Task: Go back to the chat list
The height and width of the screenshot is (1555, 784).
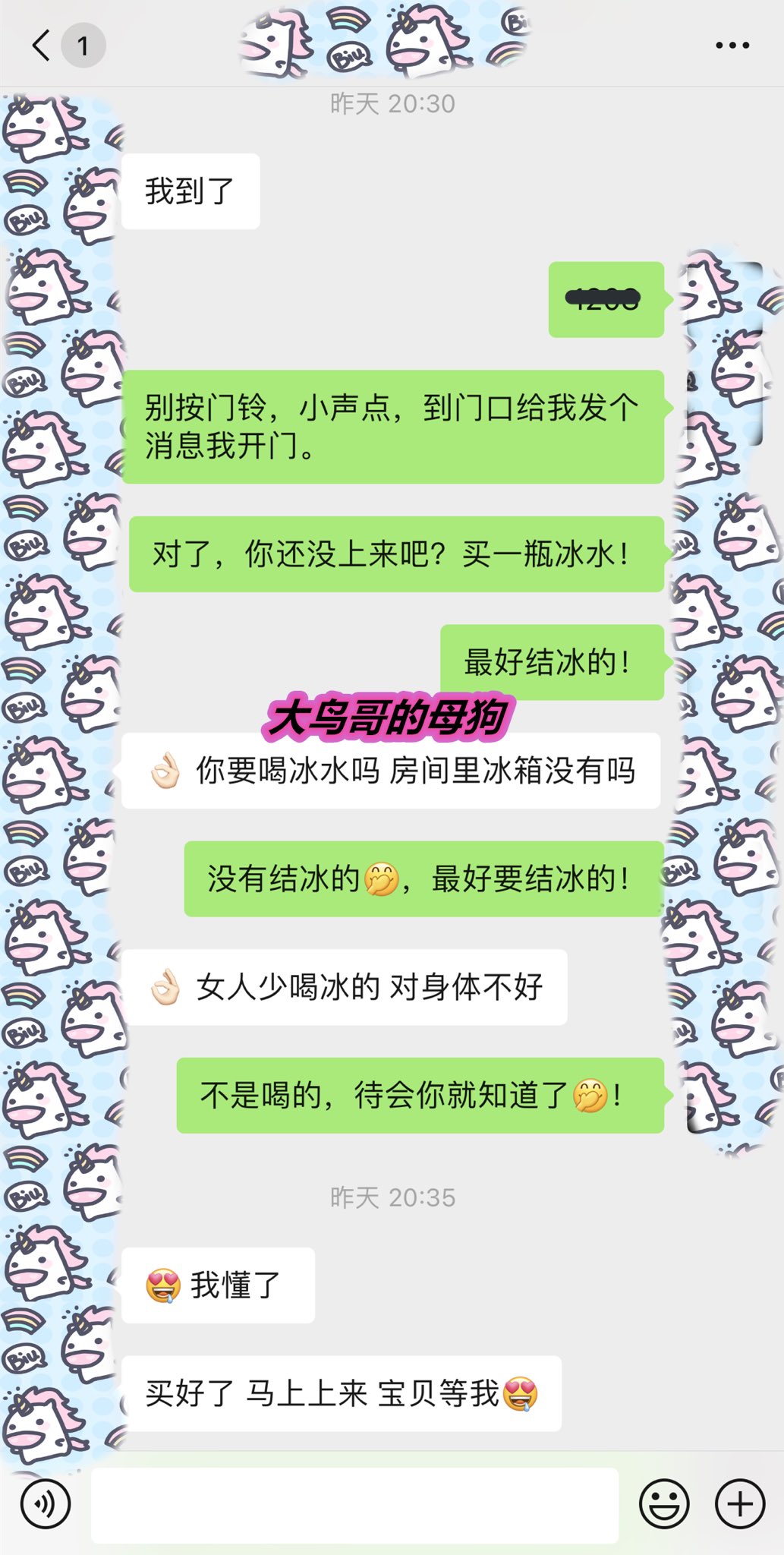Action: click(42, 46)
